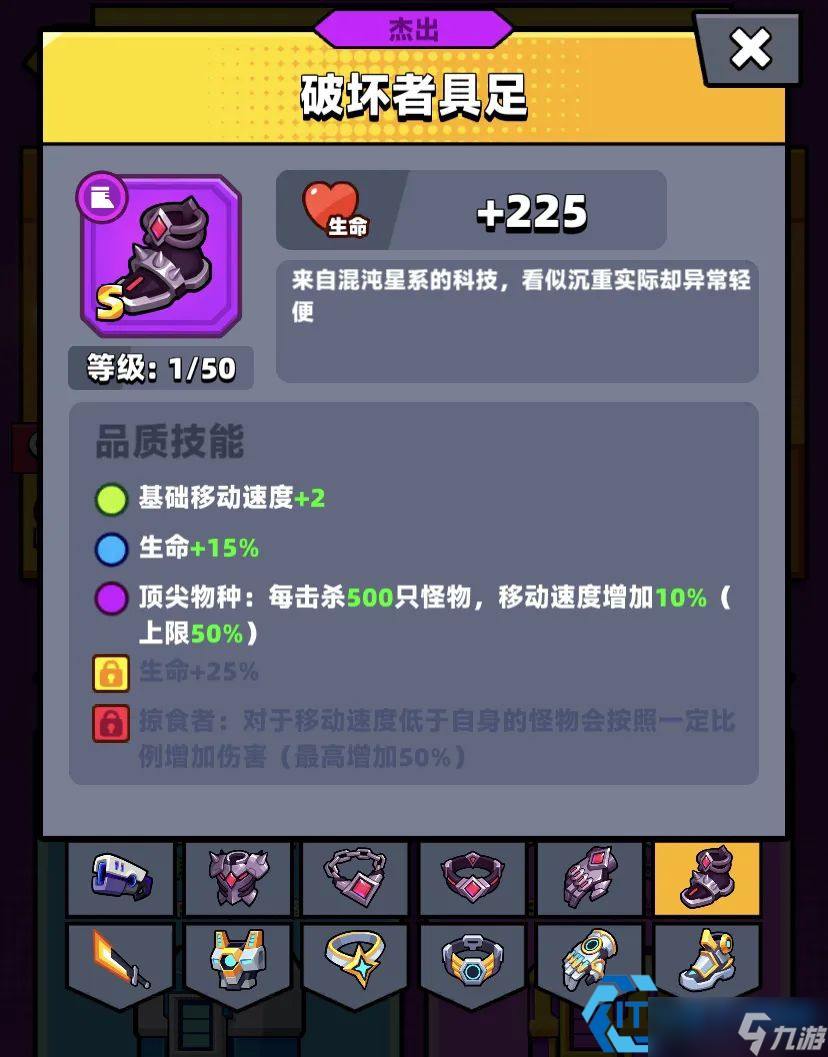Screen dimensions: 828x1057
Task: Choose the chain necklace with red gem
Action: 355,877
